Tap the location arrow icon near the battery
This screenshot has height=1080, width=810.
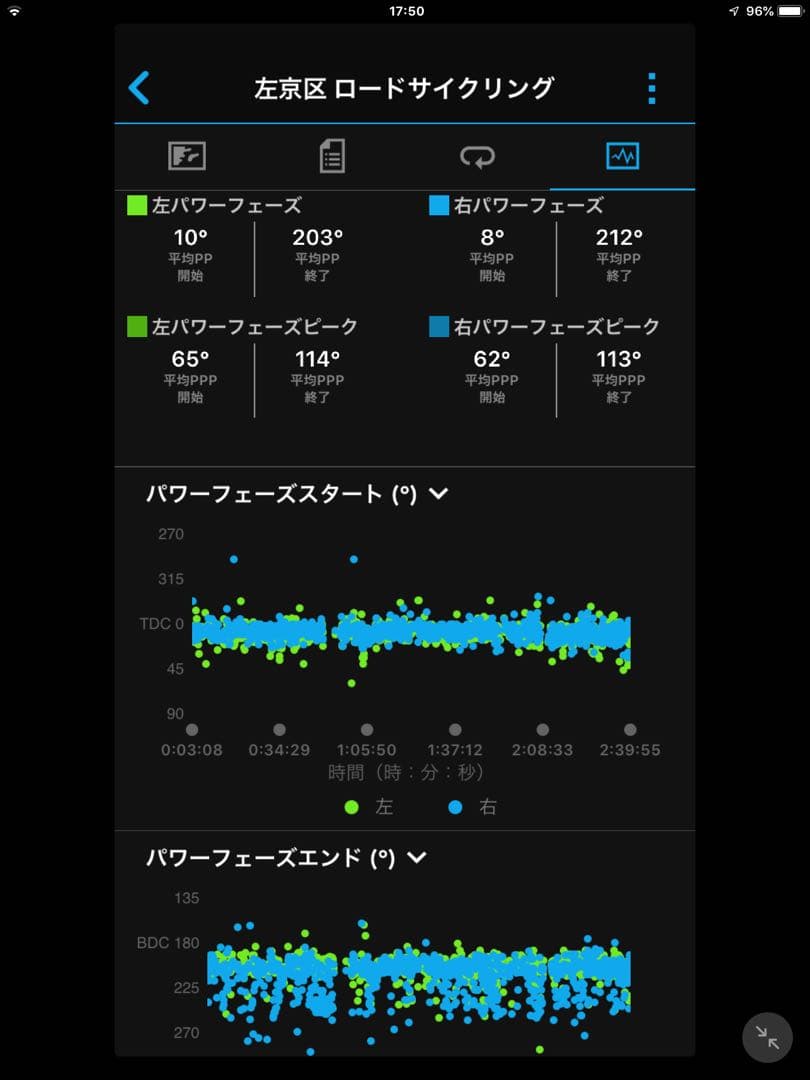coord(737,11)
